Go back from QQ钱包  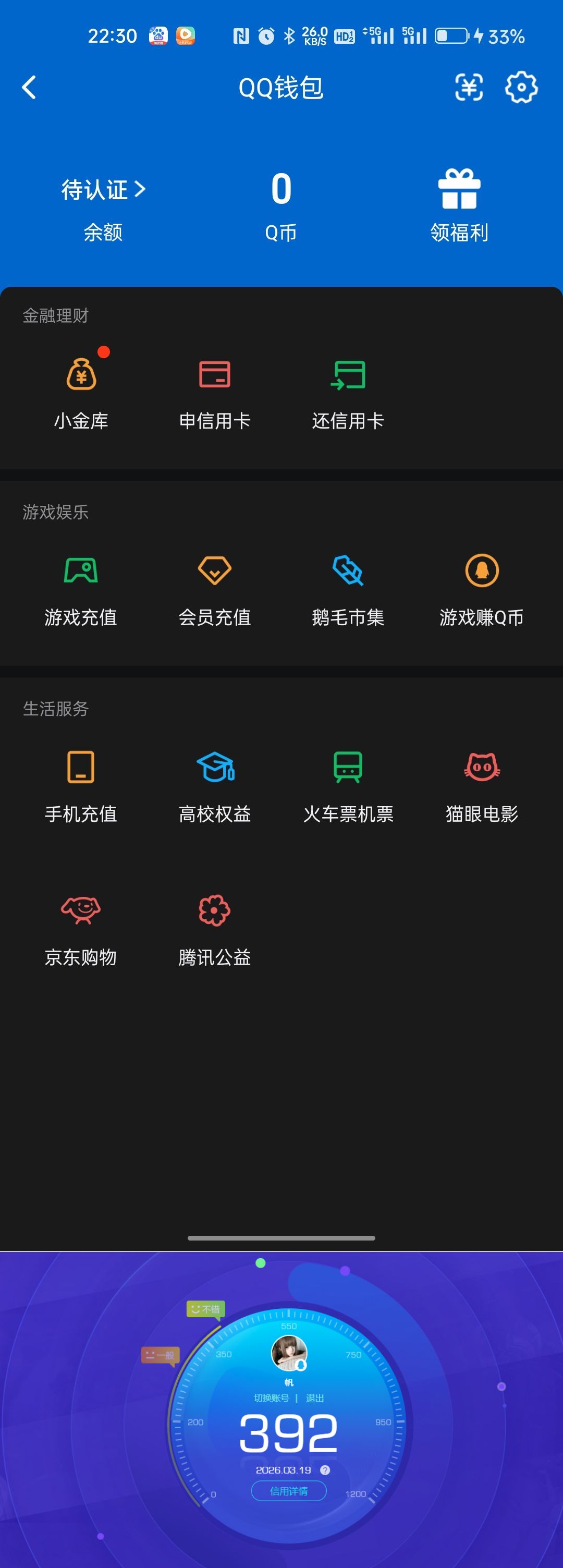29,88
